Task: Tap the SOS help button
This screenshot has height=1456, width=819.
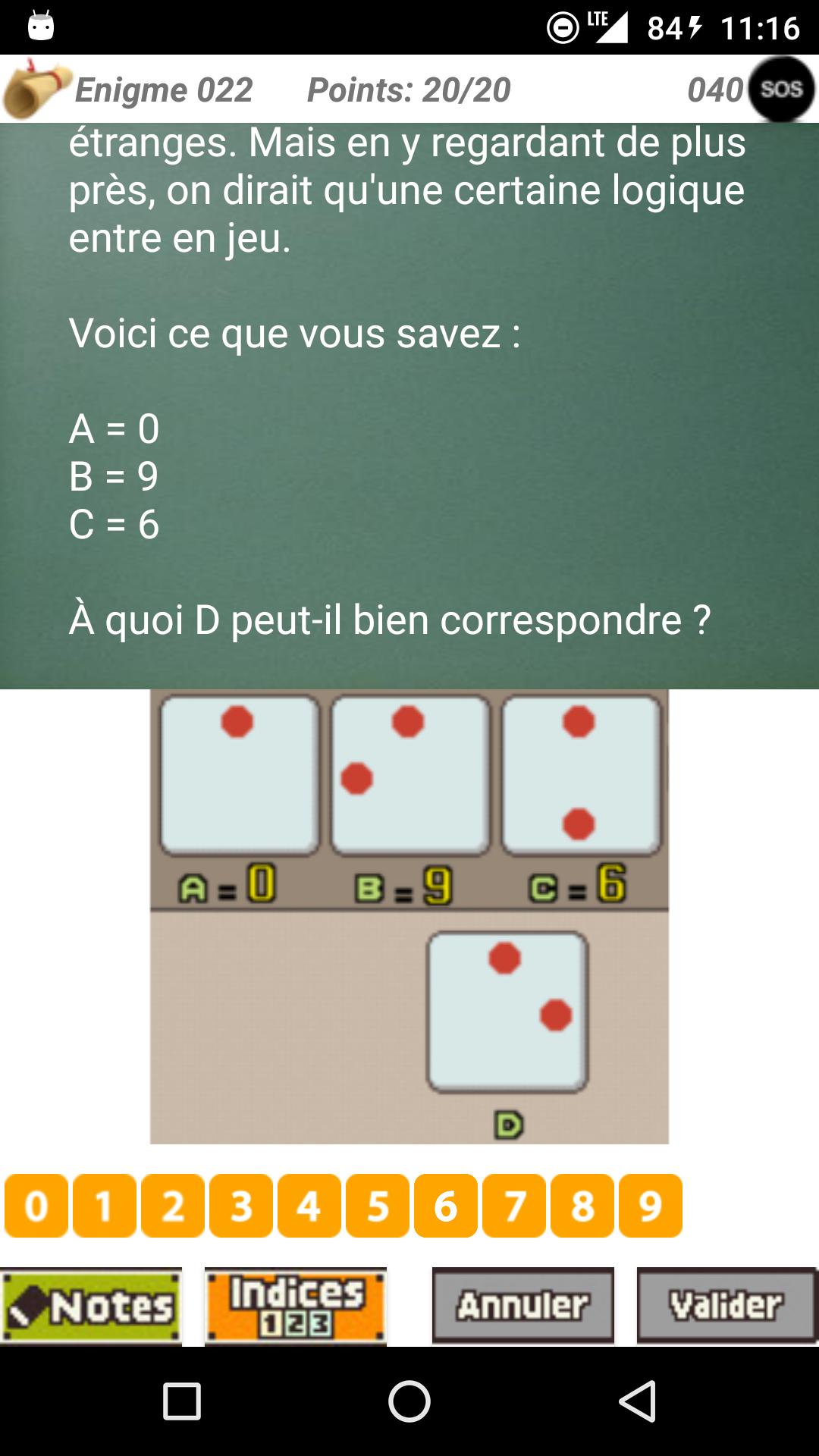Action: point(781,89)
